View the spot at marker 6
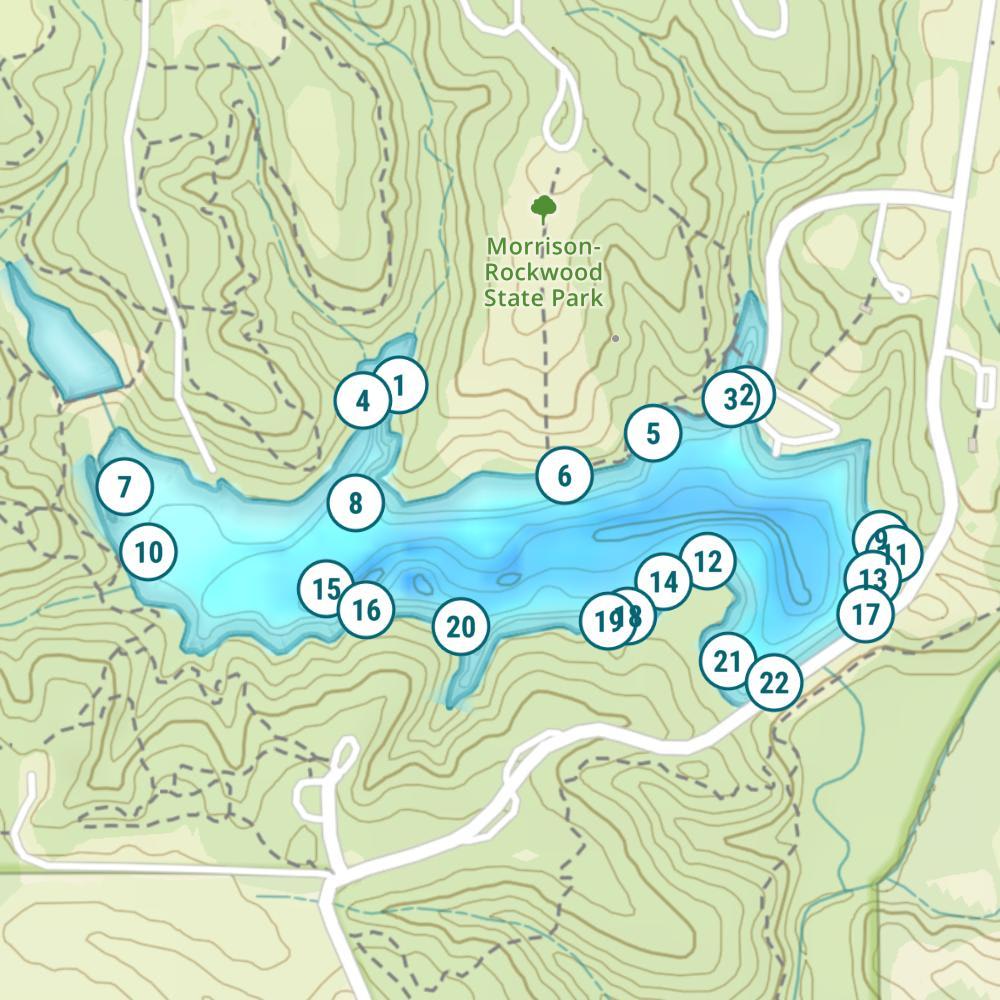The width and height of the screenshot is (1000, 1000). pyautogui.click(x=564, y=476)
